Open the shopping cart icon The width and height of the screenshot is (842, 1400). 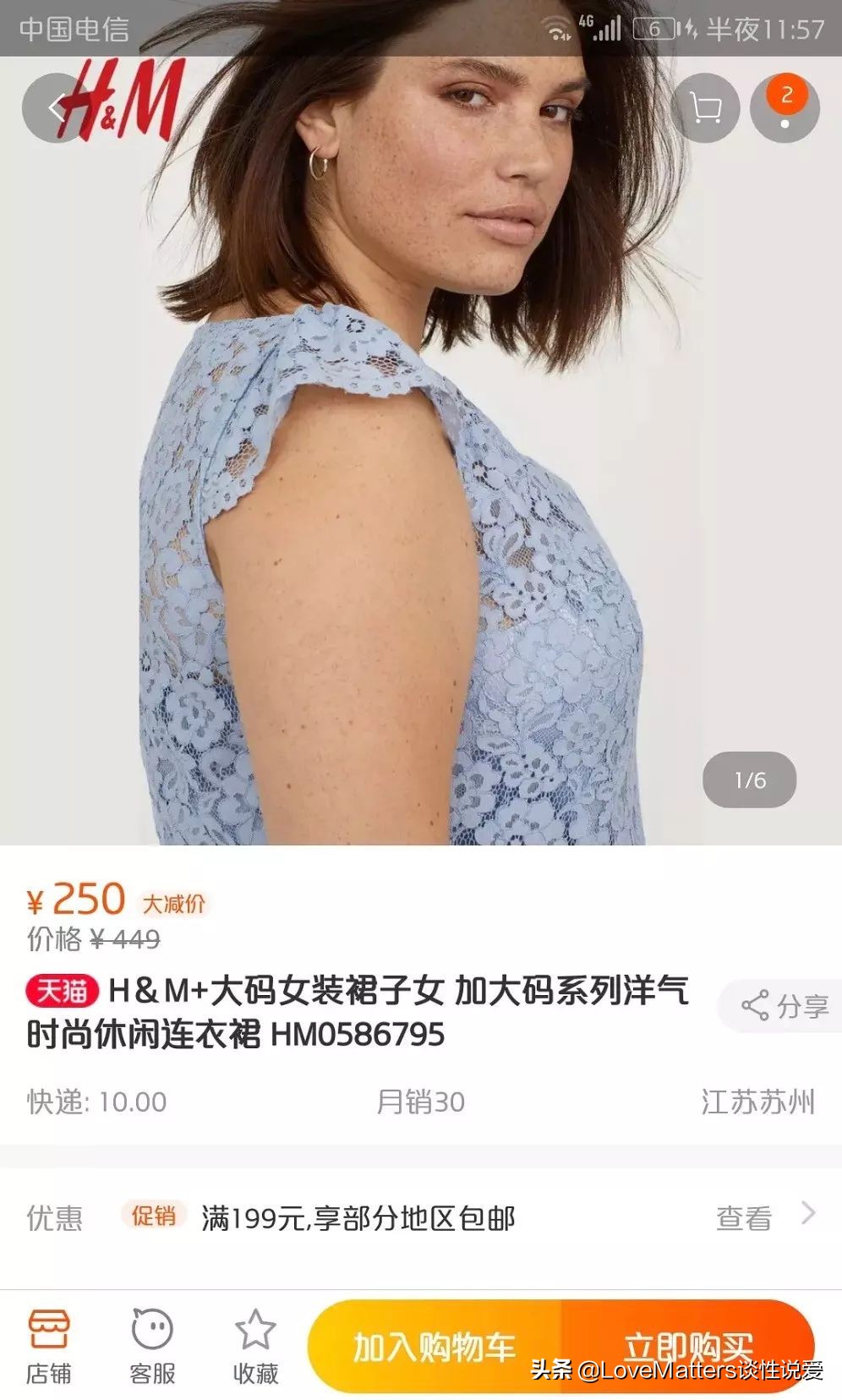pos(710,107)
